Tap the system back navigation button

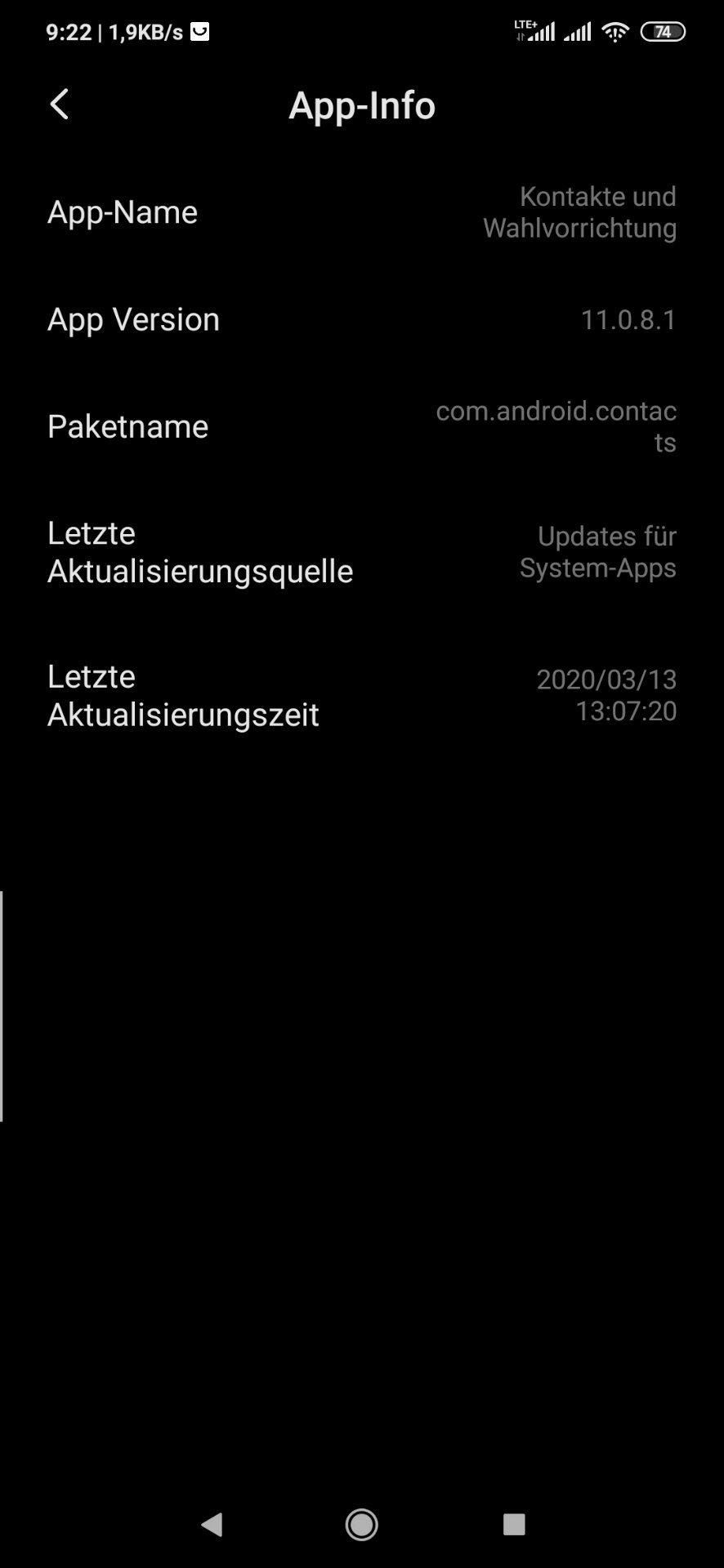point(212,1524)
